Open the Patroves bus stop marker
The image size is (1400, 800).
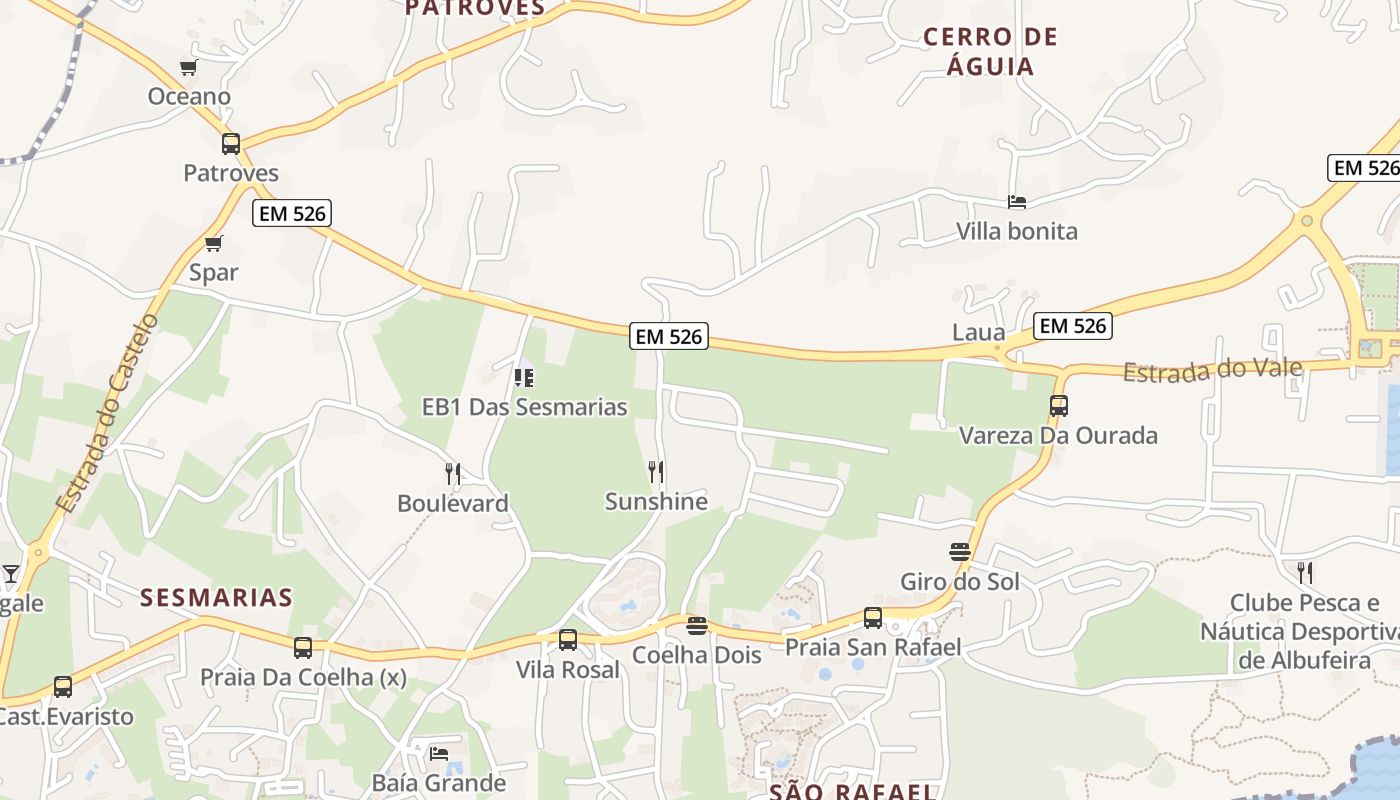[231, 144]
